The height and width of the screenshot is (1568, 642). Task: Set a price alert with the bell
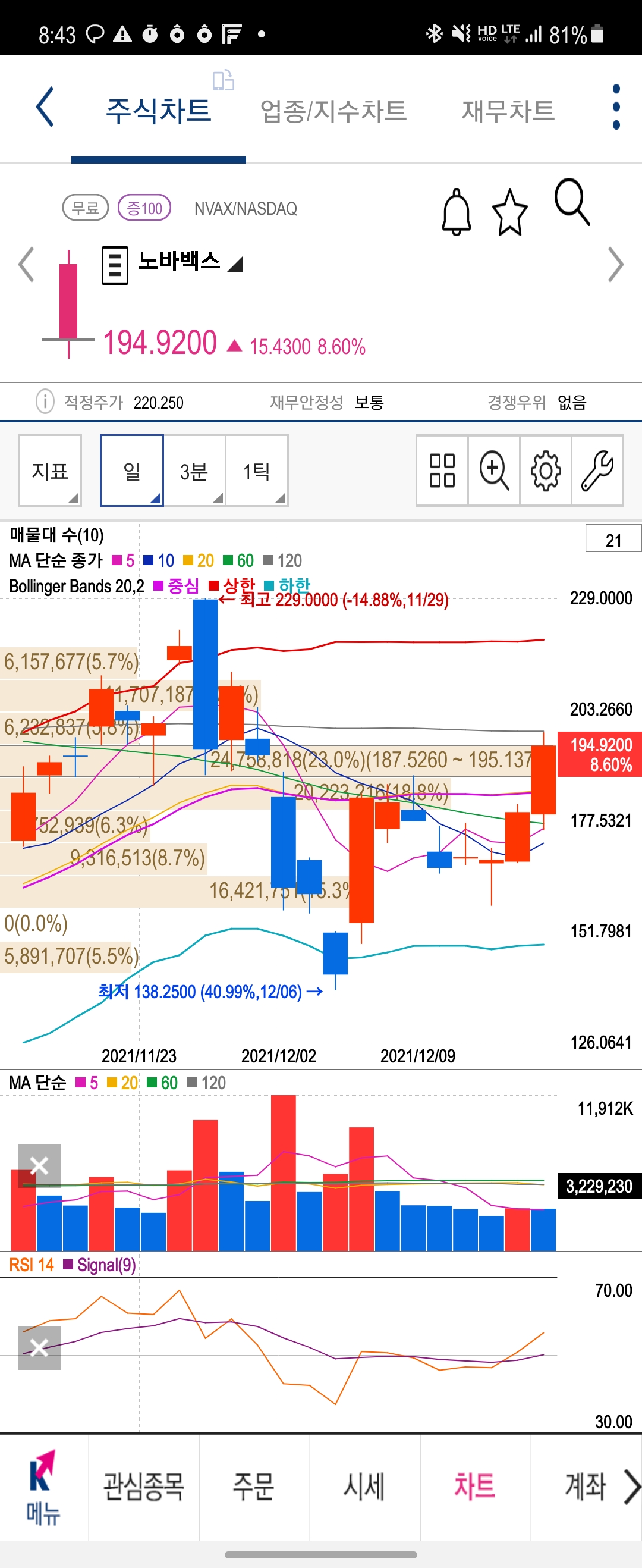(x=457, y=212)
